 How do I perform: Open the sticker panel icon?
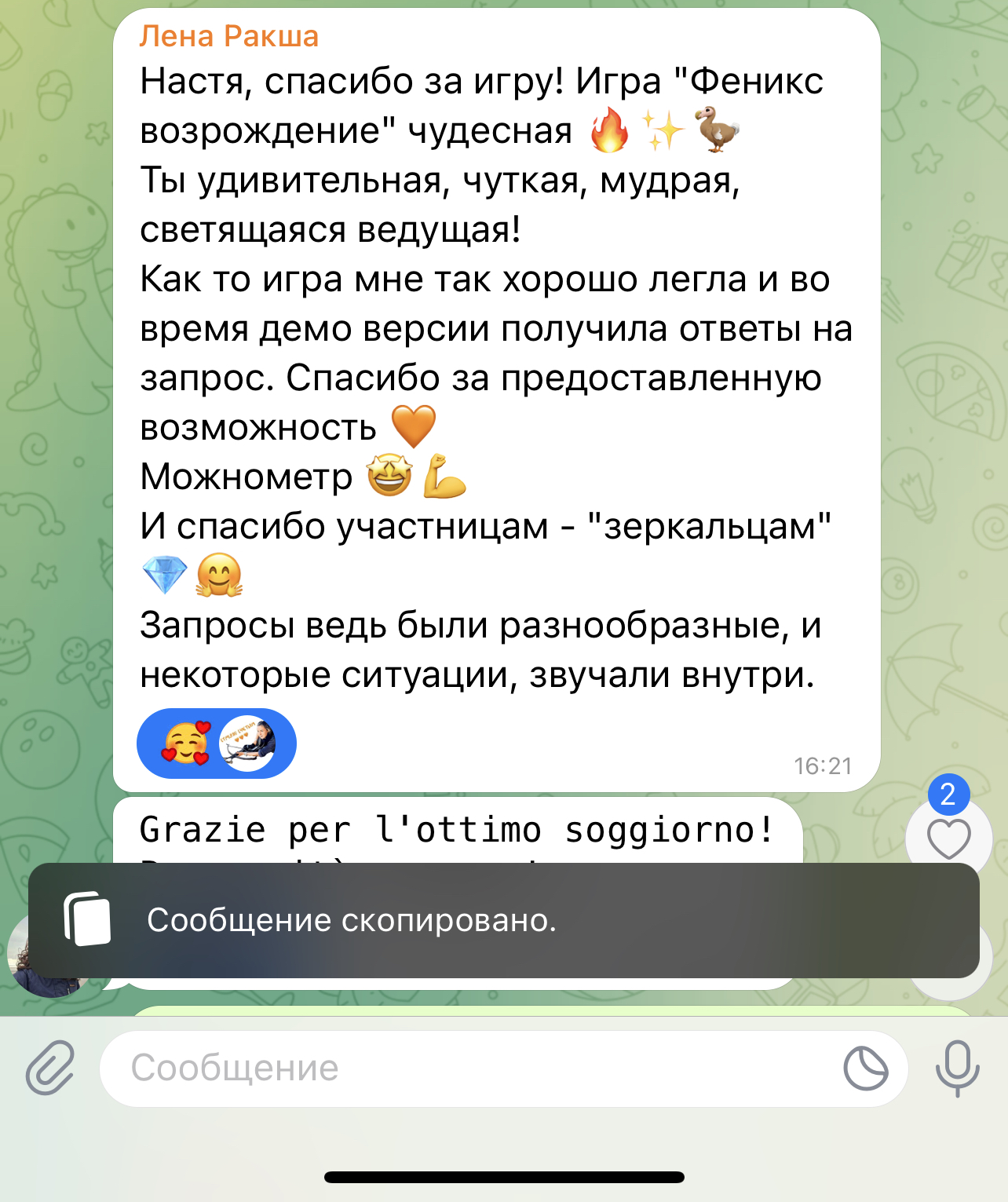coord(865,1069)
